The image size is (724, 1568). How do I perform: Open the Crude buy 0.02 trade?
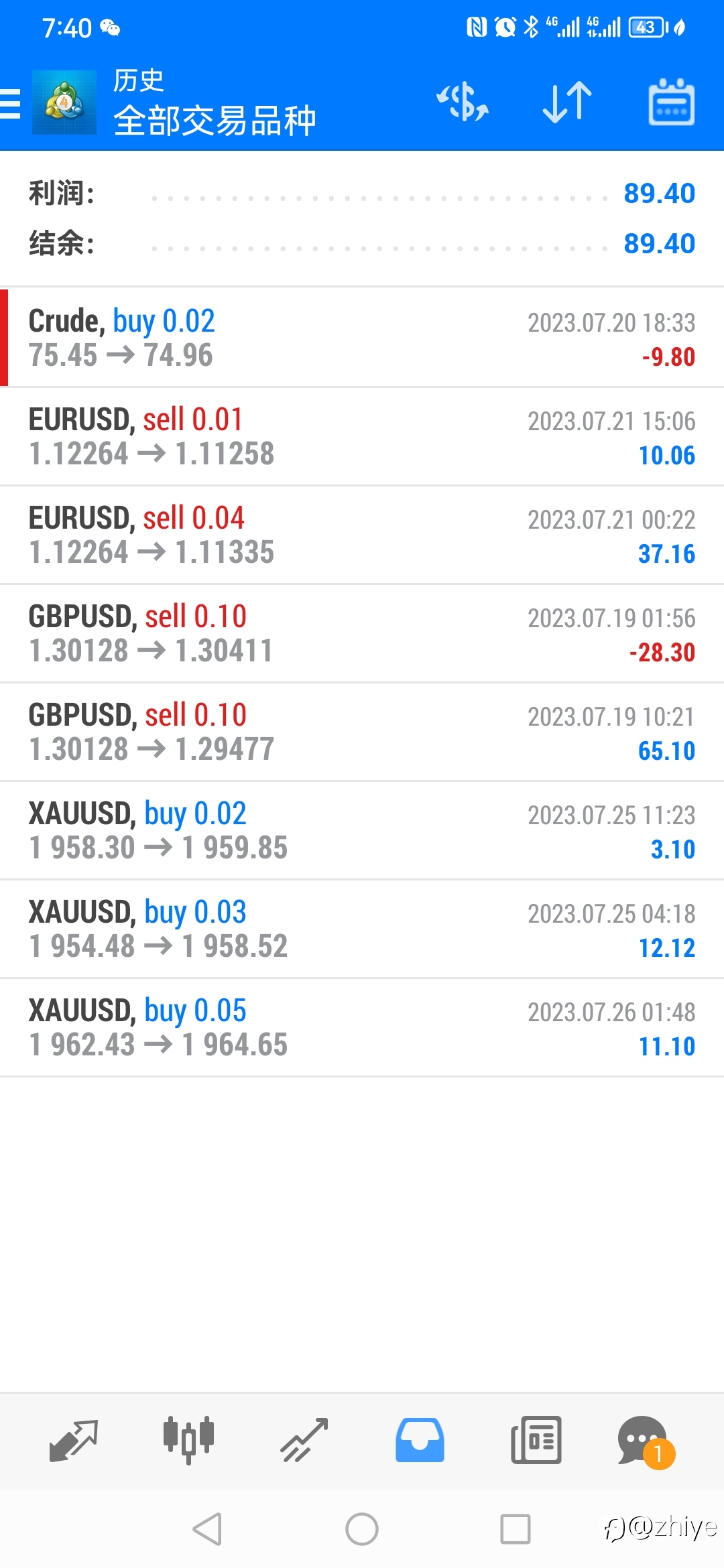(362, 338)
